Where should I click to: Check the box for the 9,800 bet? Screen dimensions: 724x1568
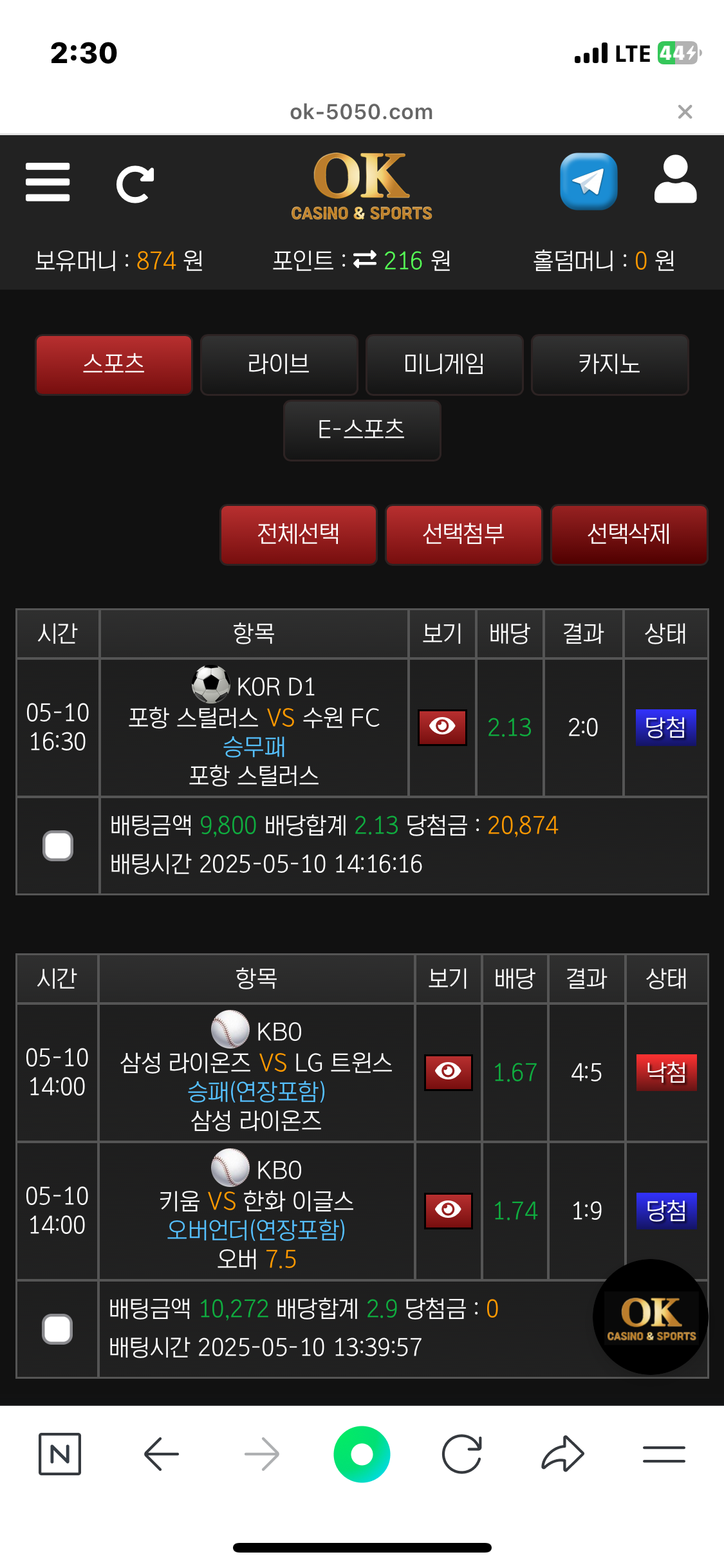tap(58, 845)
